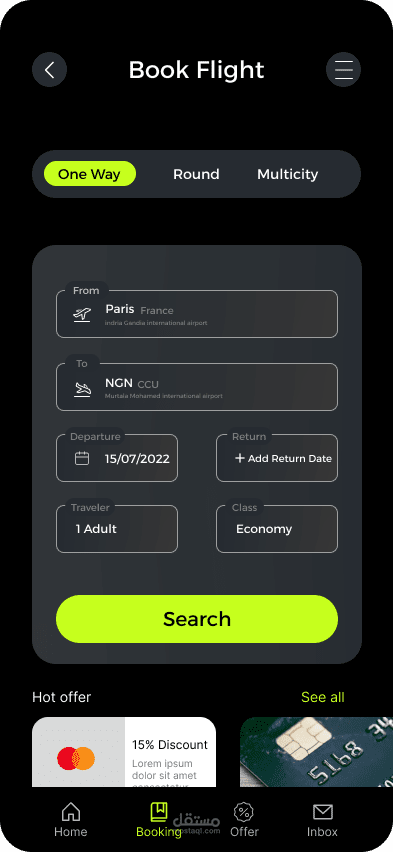Tap the Search button
The height and width of the screenshot is (852, 393).
tap(197, 619)
